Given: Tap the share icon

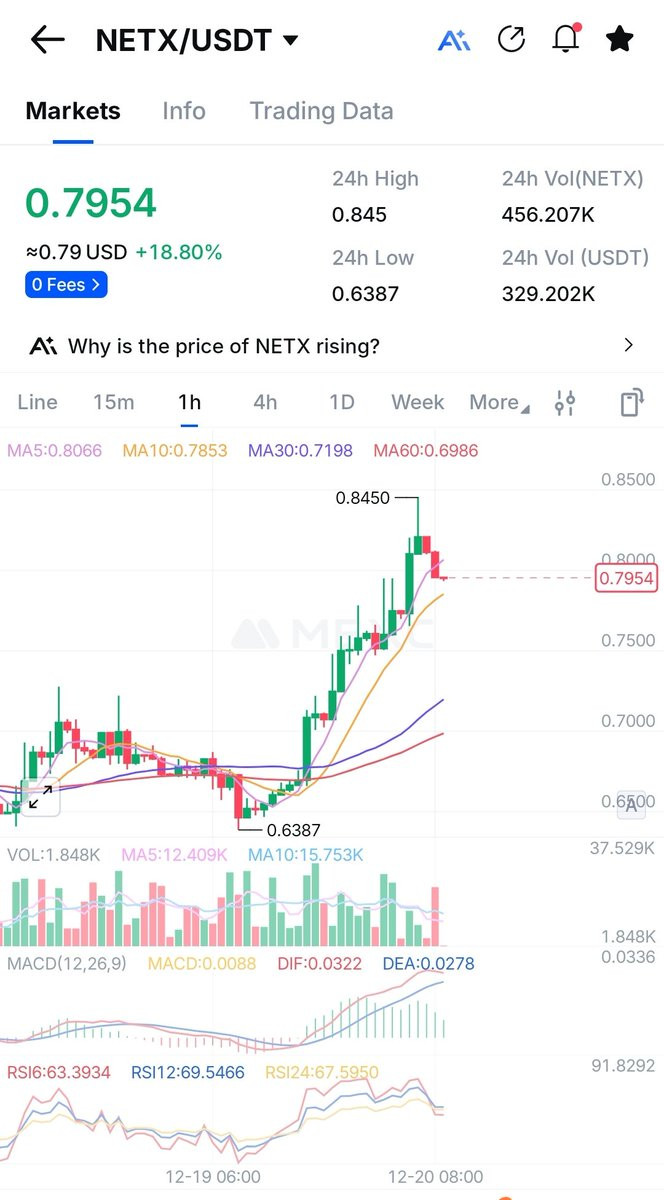Looking at the screenshot, I should point(511,40).
